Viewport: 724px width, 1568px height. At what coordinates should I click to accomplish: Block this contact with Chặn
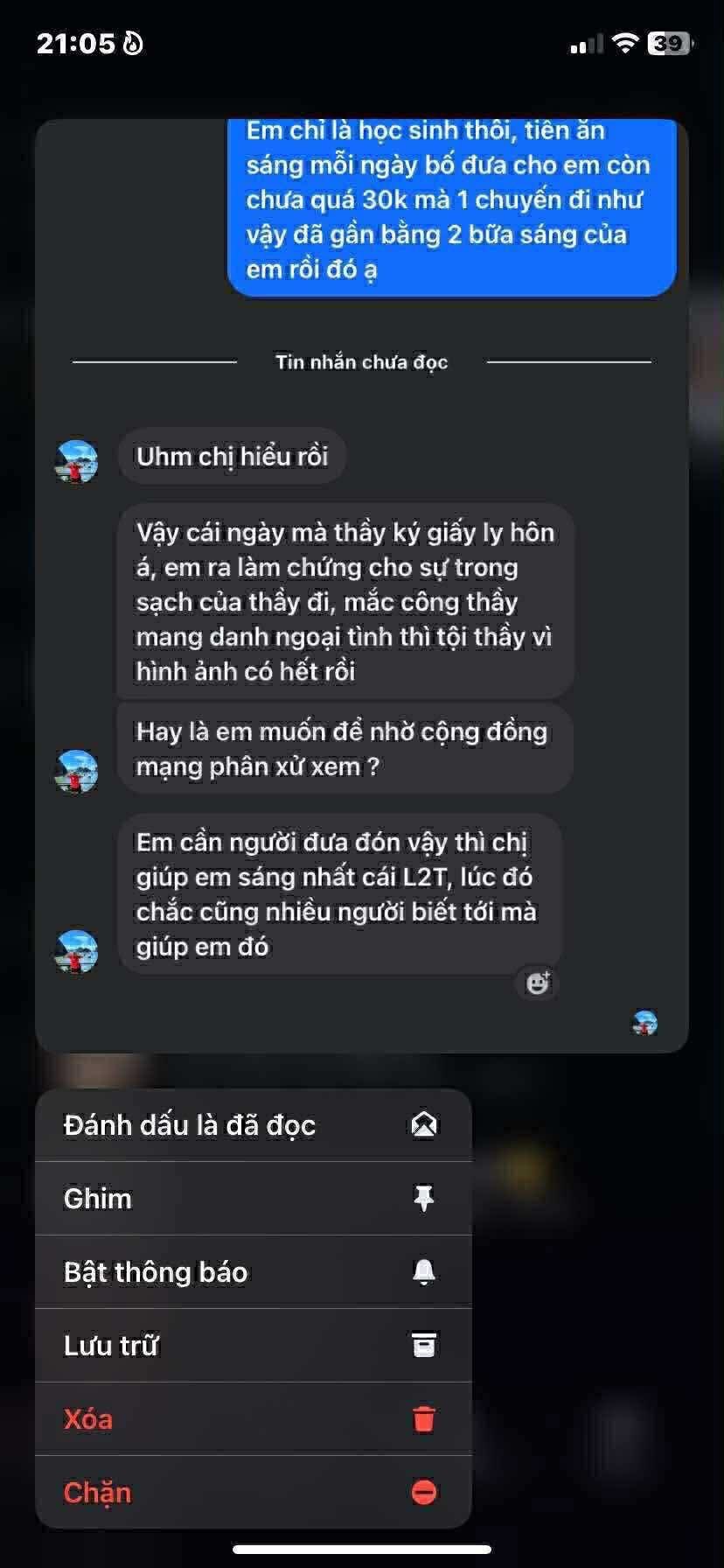[x=253, y=1493]
